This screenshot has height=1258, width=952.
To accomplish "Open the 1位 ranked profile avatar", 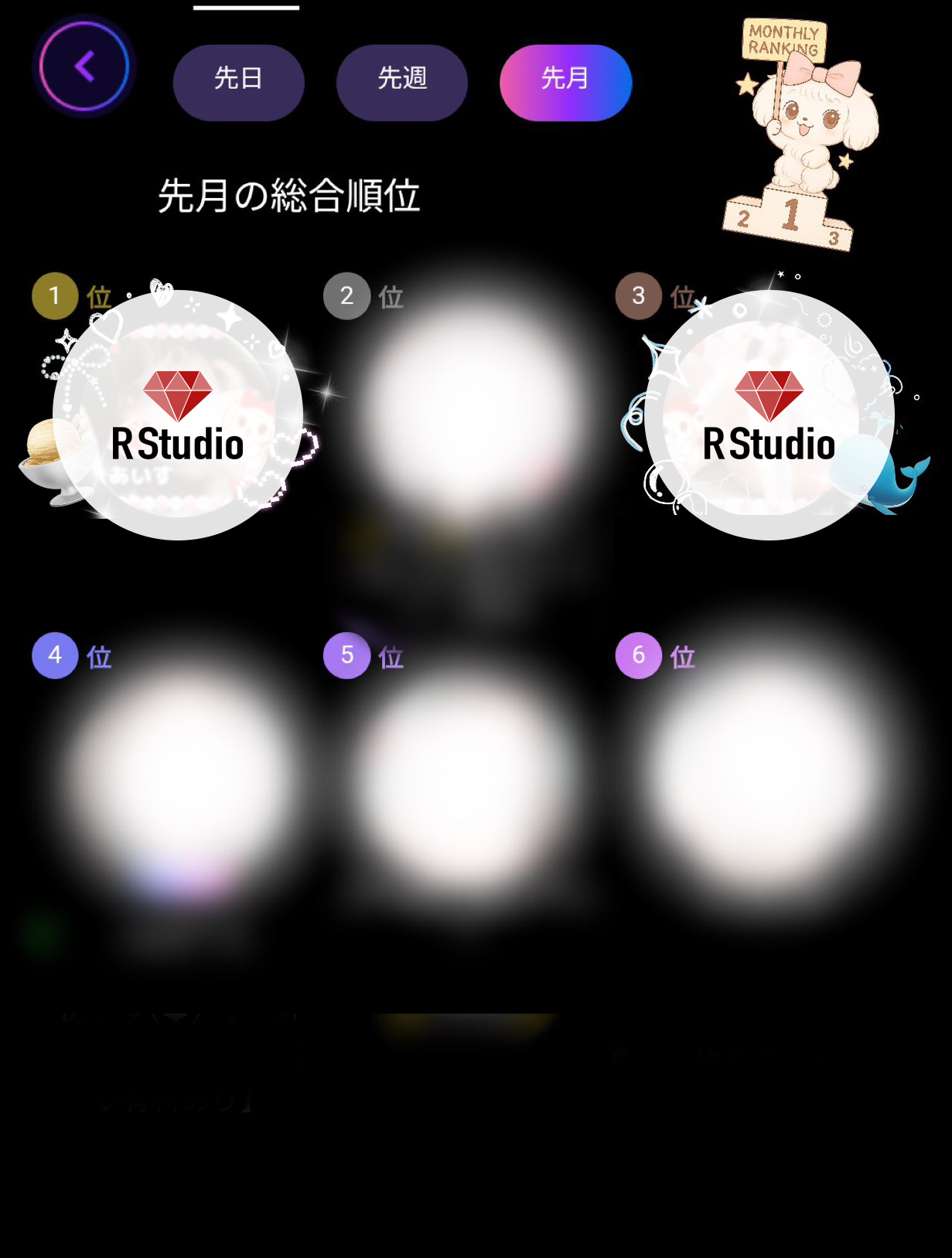I will (x=178, y=415).
